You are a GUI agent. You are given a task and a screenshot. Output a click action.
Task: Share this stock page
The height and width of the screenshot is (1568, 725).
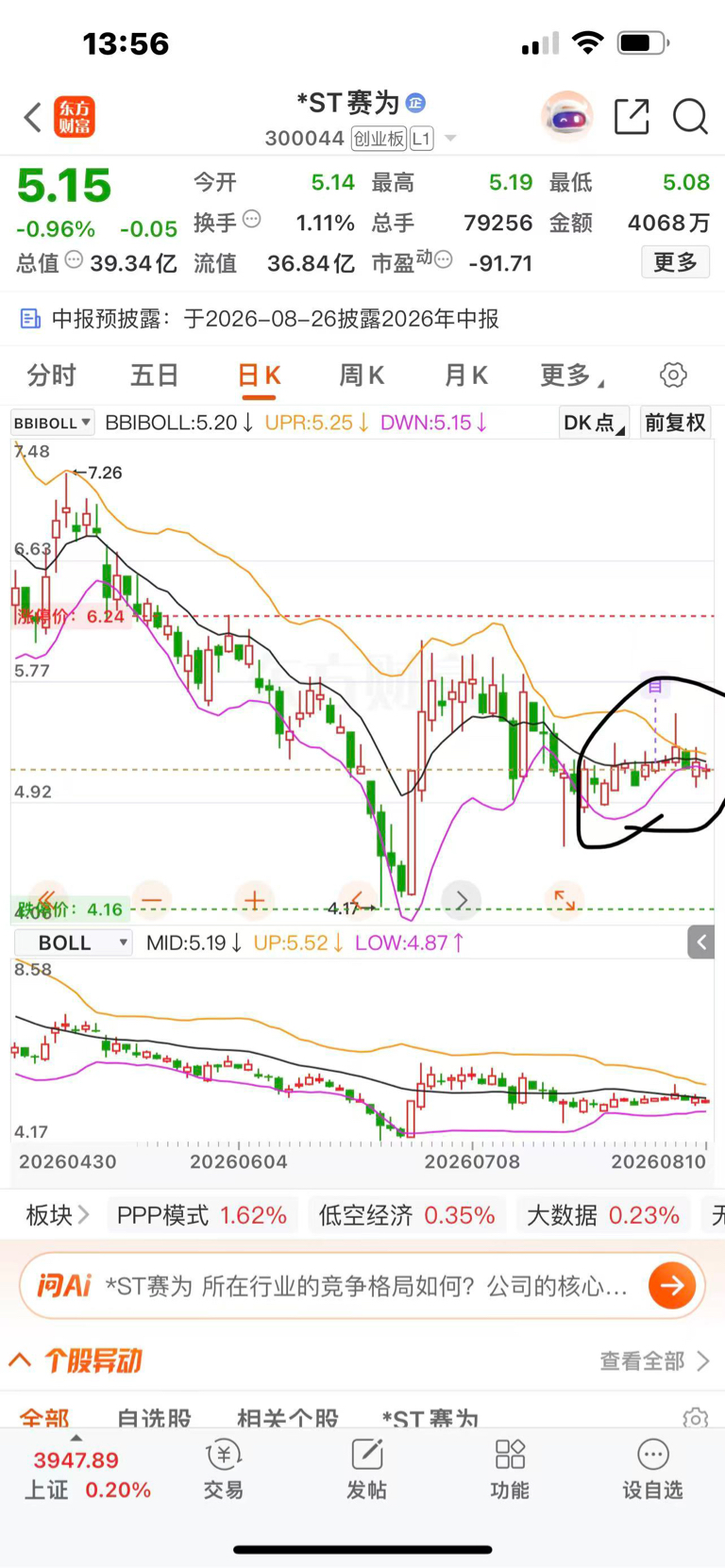click(632, 117)
